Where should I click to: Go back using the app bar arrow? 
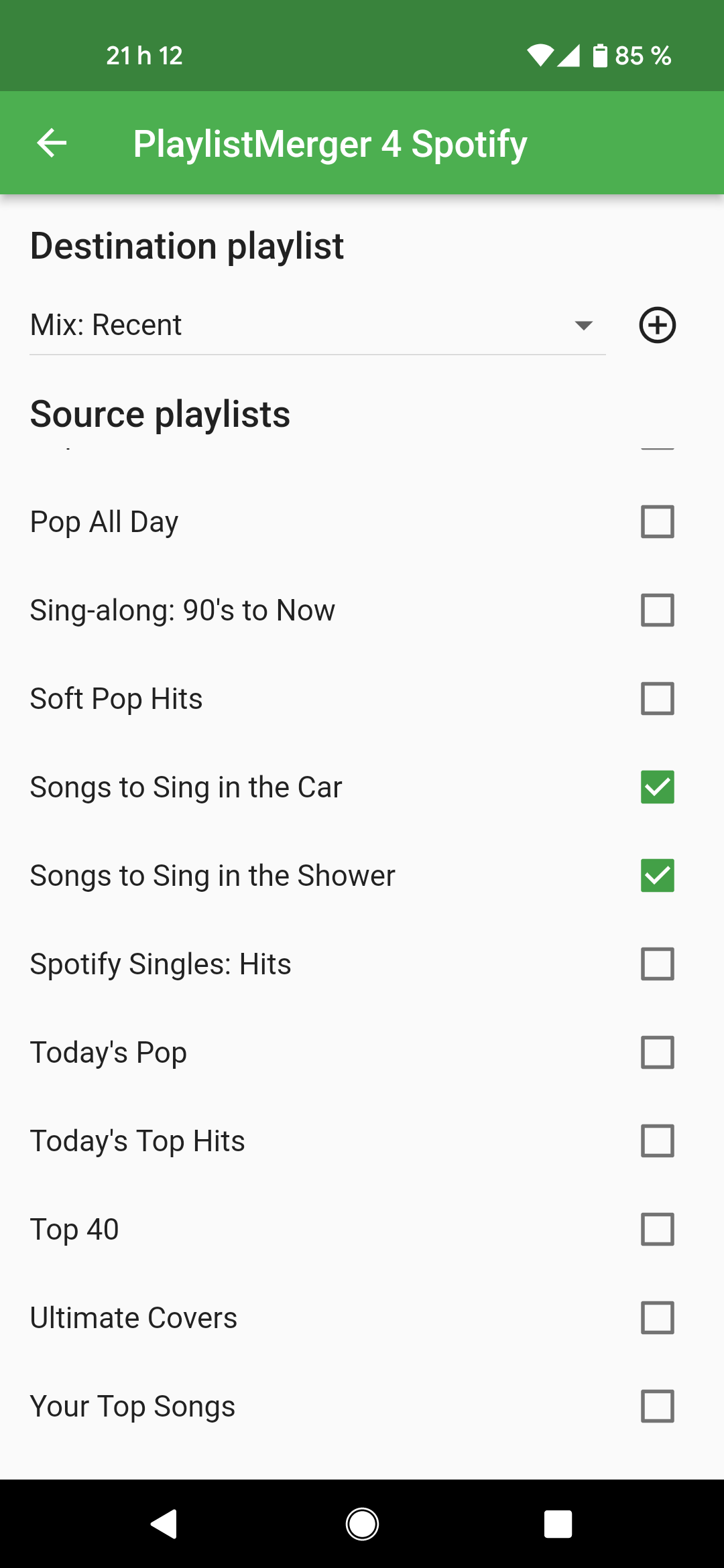pyautogui.click(x=52, y=143)
